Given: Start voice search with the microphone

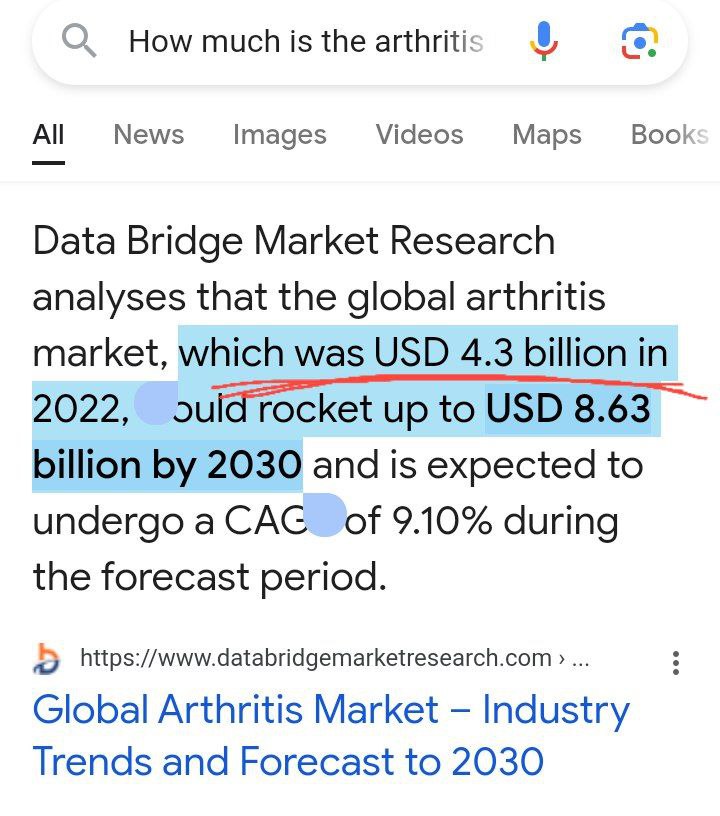Looking at the screenshot, I should [543, 42].
